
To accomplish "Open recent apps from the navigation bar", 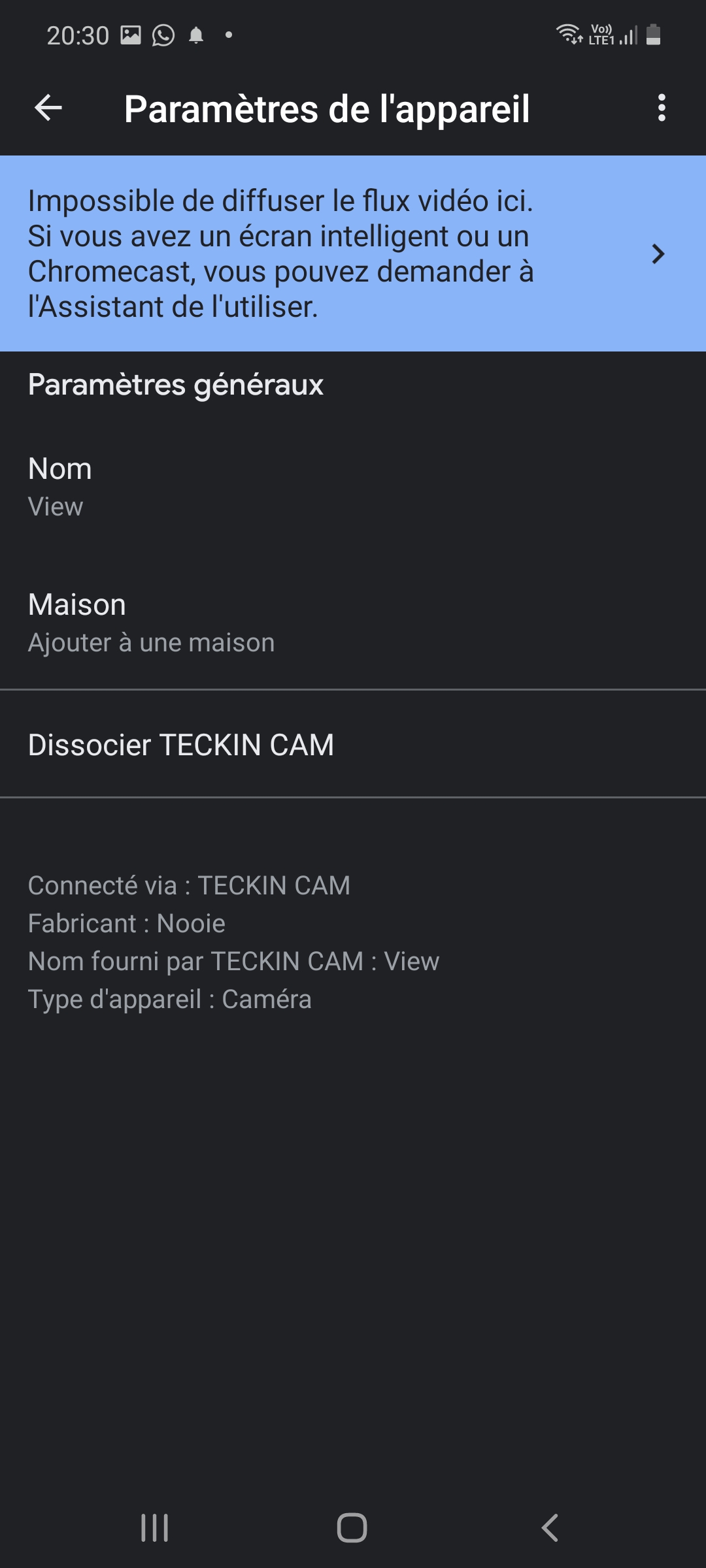I will click(155, 1528).
